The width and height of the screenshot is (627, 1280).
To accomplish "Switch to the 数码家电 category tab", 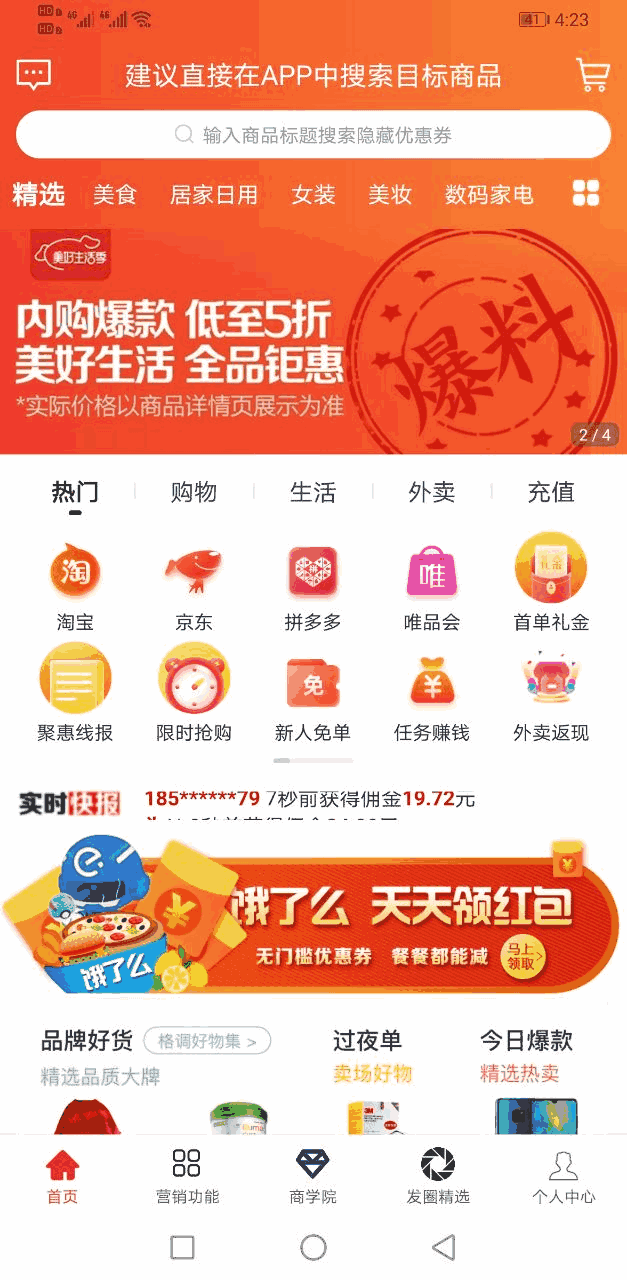I will click(489, 195).
